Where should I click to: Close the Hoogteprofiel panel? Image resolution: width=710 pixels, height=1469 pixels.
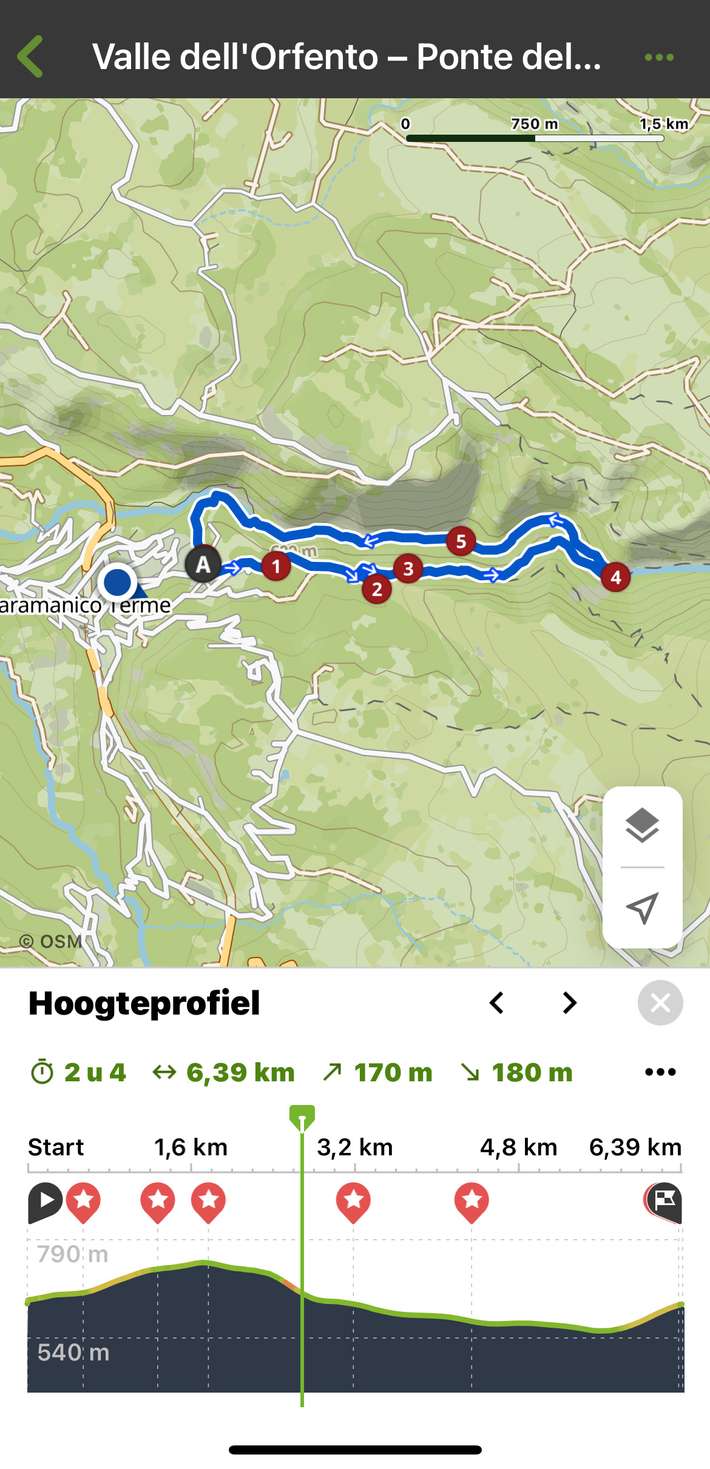tap(660, 1003)
